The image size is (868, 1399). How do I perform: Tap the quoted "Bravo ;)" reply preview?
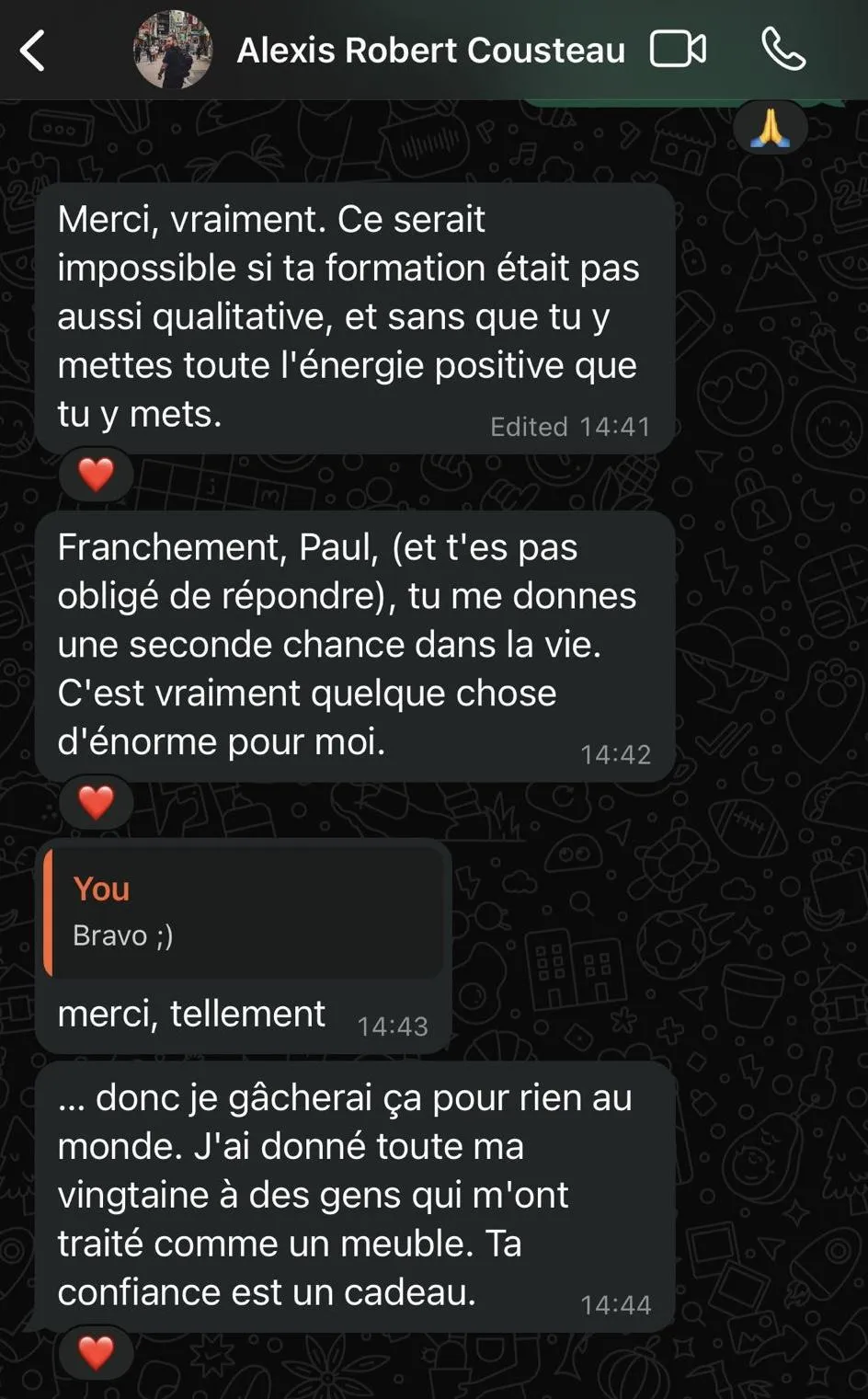pos(244,912)
